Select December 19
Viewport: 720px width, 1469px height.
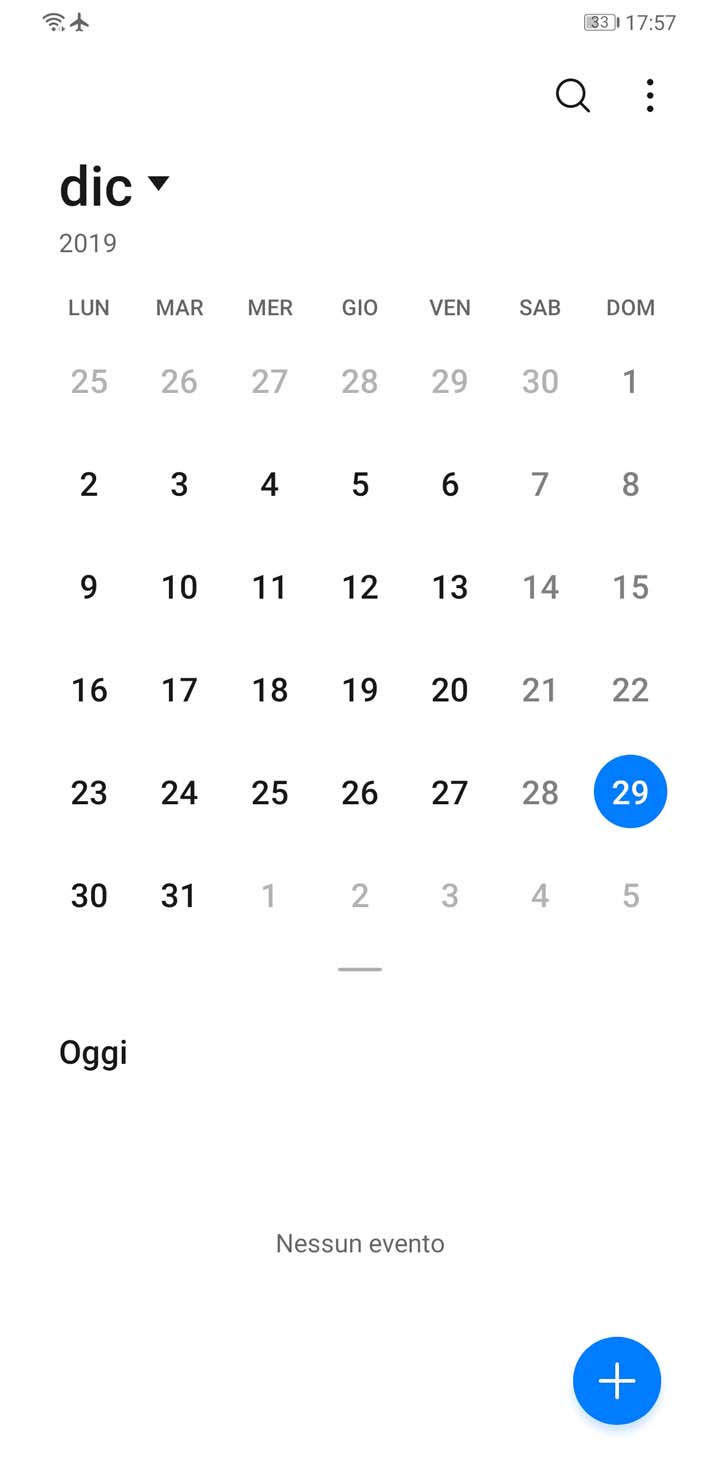360,690
